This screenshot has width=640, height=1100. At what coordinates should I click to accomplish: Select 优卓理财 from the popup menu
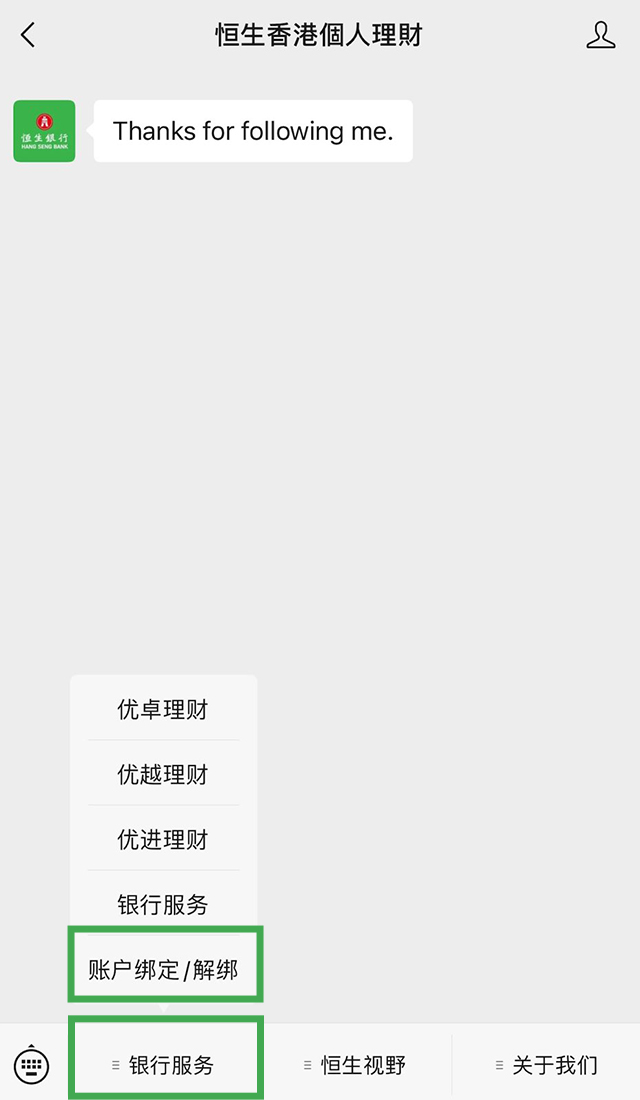[163, 709]
